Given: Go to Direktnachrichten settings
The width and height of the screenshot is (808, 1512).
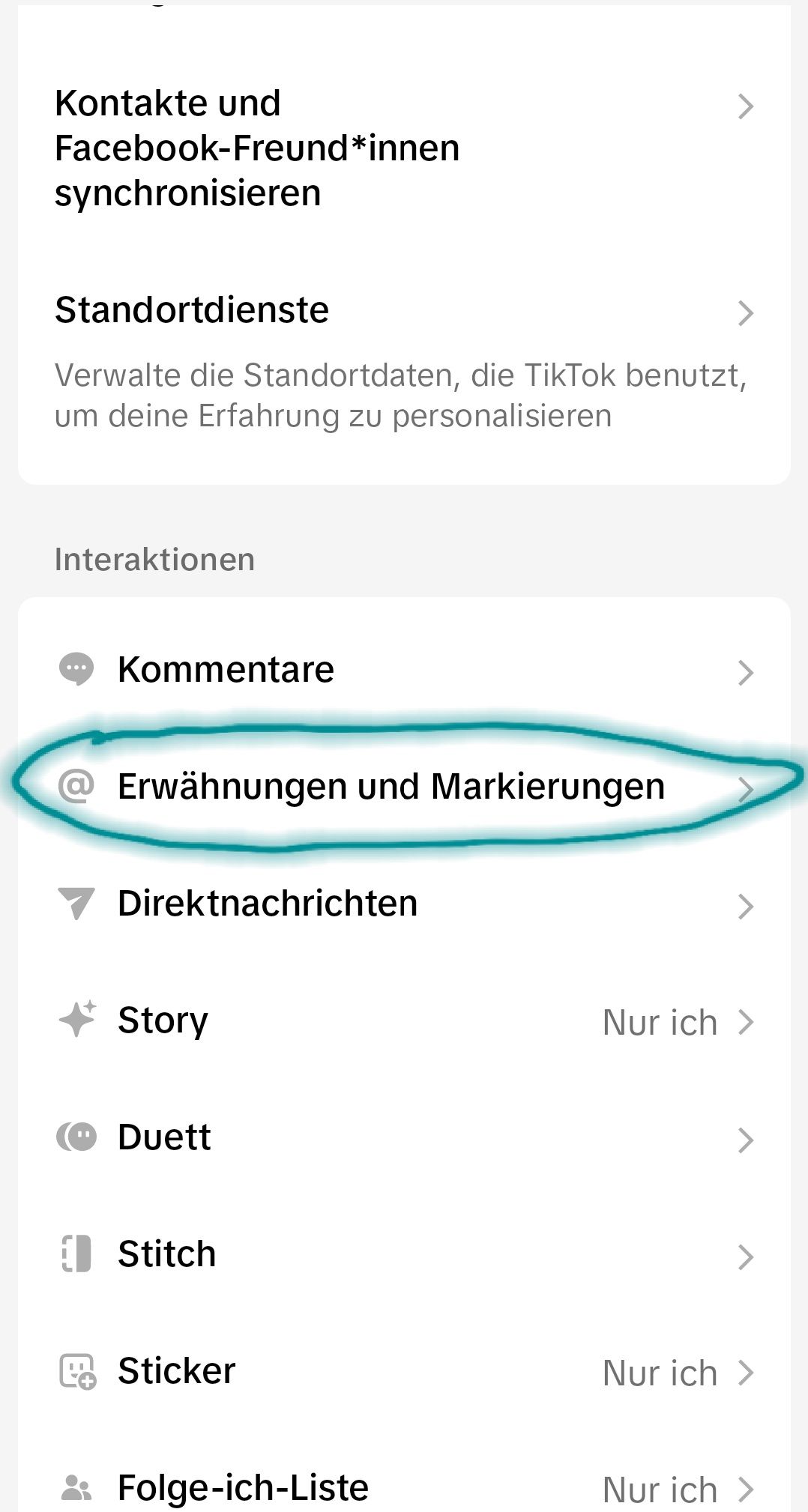Looking at the screenshot, I should pyautogui.click(x=405, y=904).
